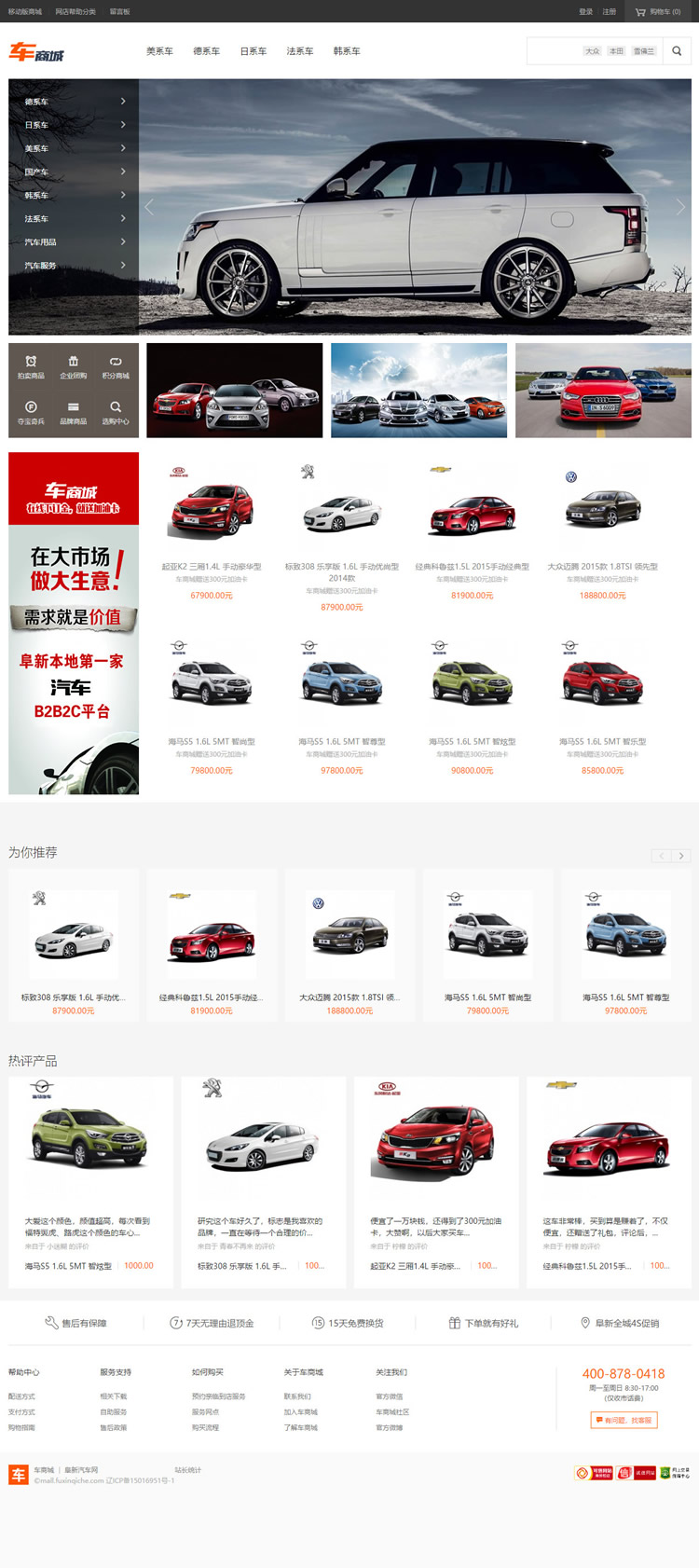
Task: Tap the search magnifier icon
Action: (677, 51)
